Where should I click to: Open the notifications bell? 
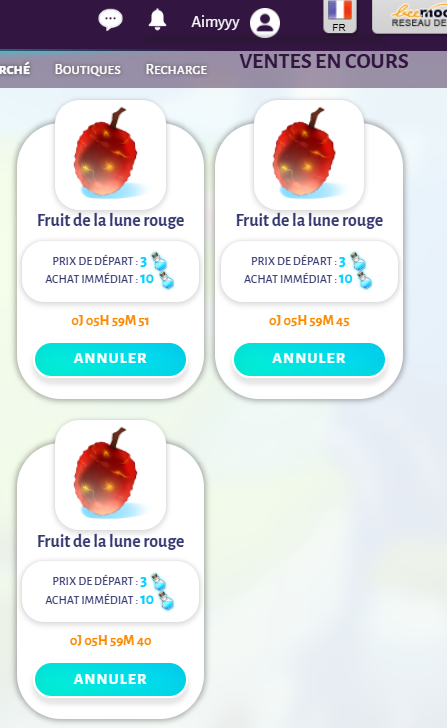[157, 20]
